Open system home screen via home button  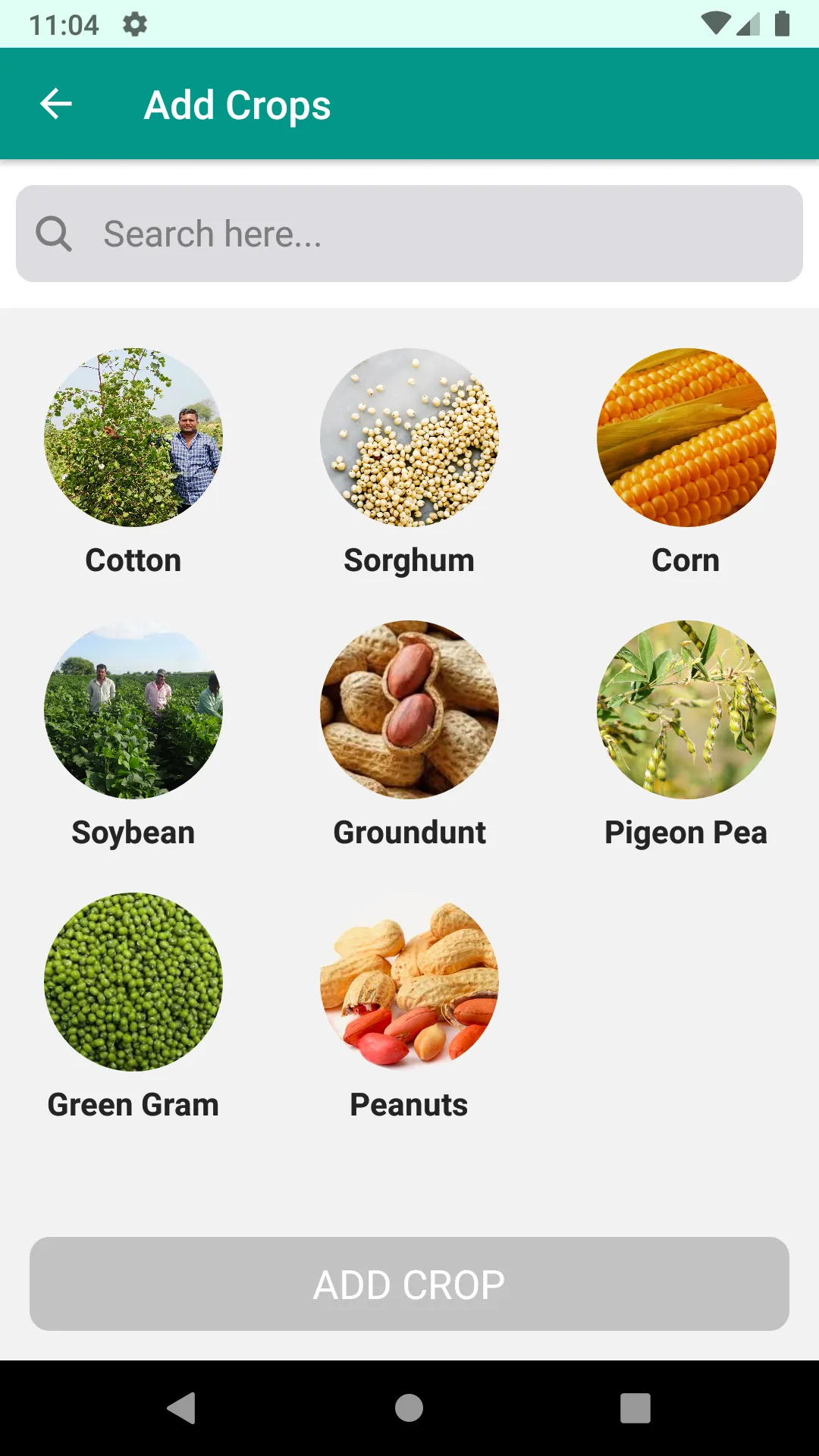[409, 1408]
